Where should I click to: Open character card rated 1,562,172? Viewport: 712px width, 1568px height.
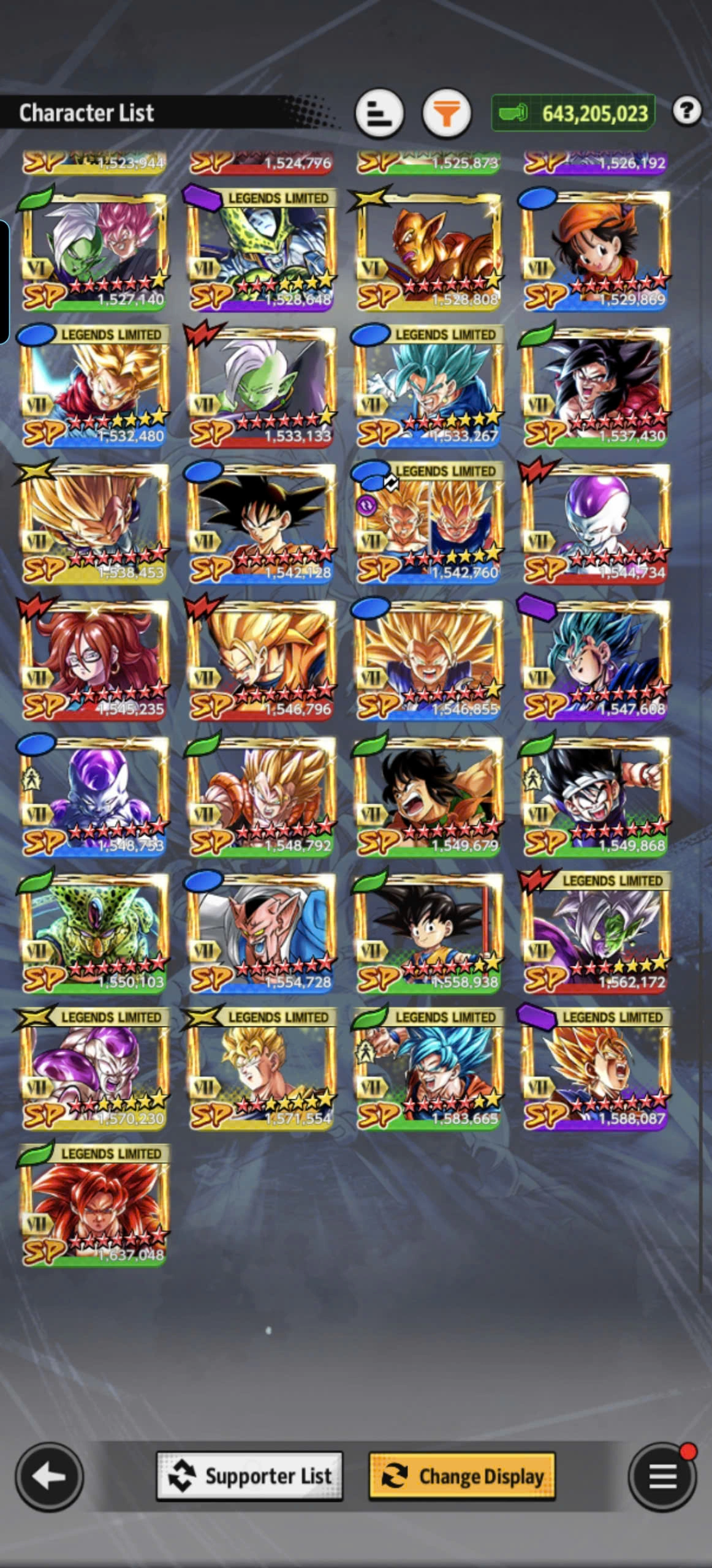click(x=596, y=930)
